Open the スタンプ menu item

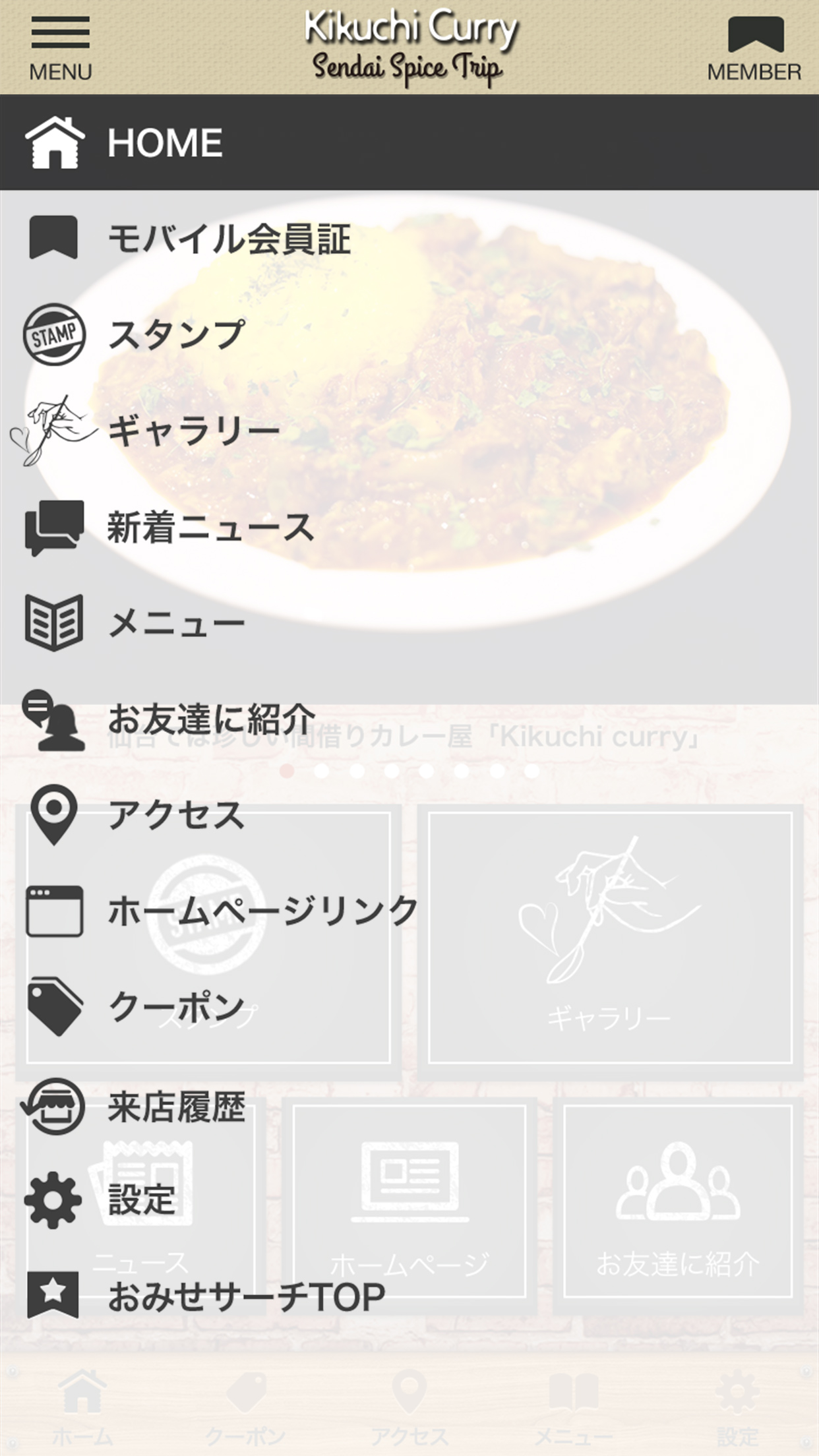pos(175,335)
